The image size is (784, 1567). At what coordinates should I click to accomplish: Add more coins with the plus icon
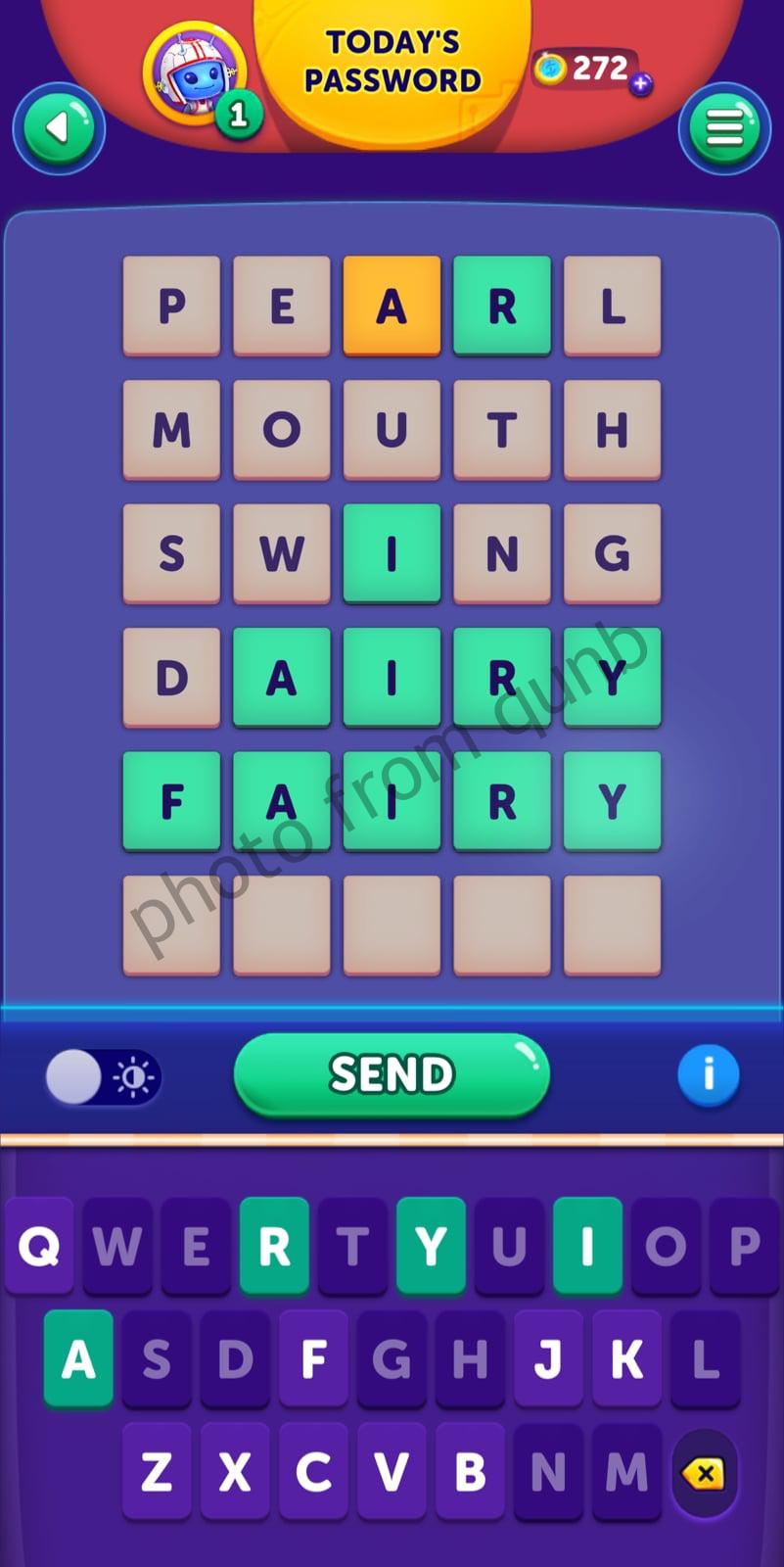(x=641, y=84)
